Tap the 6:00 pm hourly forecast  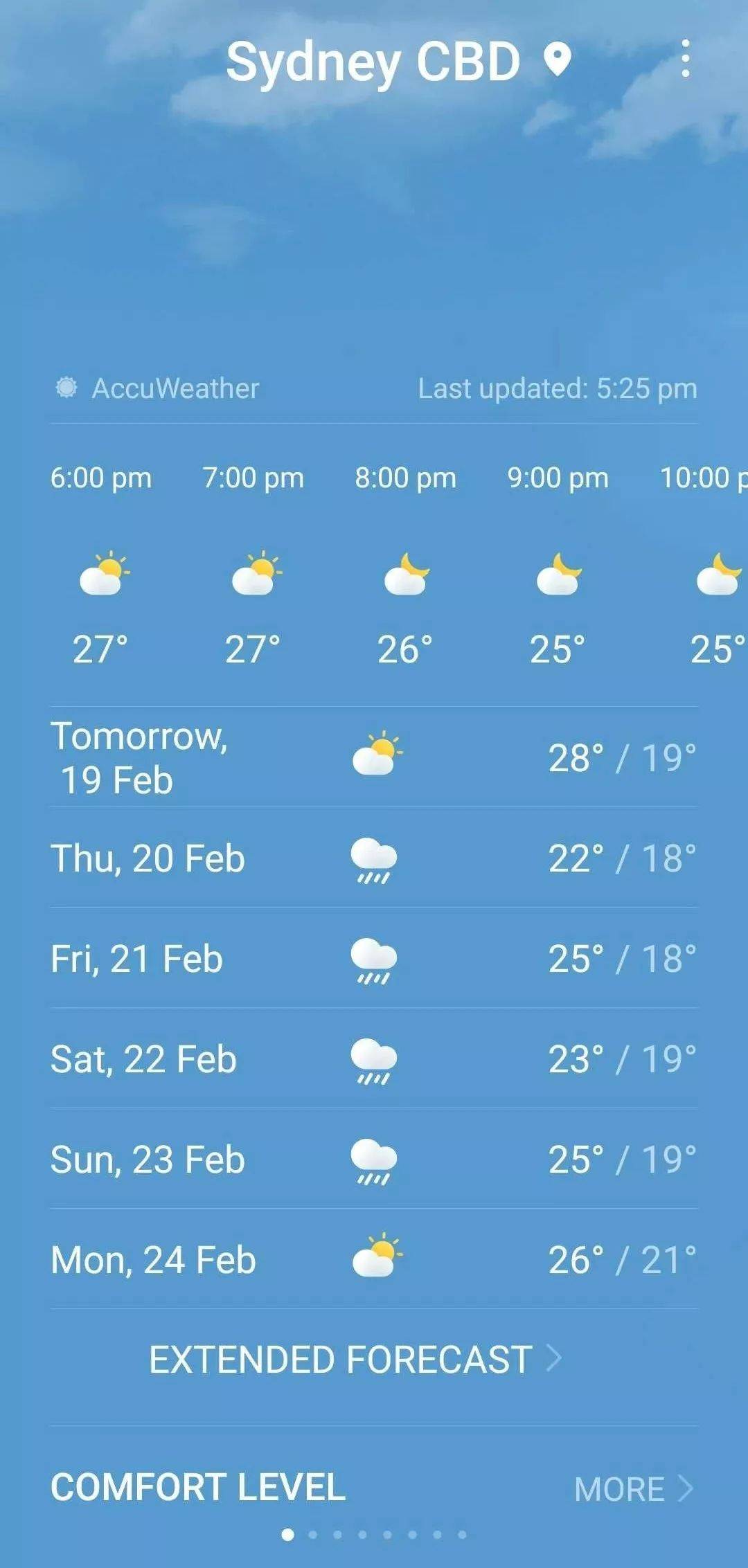101,565
